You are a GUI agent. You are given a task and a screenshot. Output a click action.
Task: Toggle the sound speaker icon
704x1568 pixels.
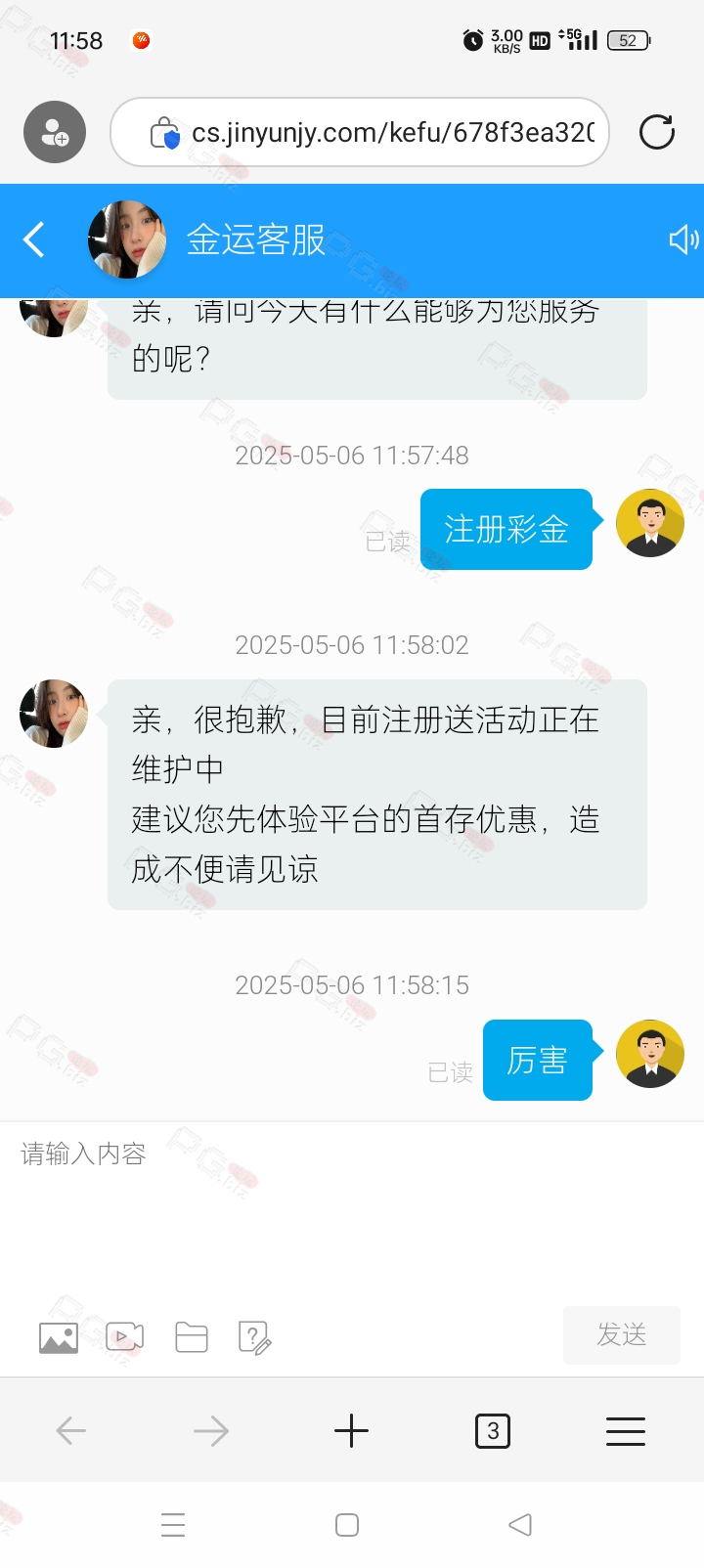click(683, 240)
